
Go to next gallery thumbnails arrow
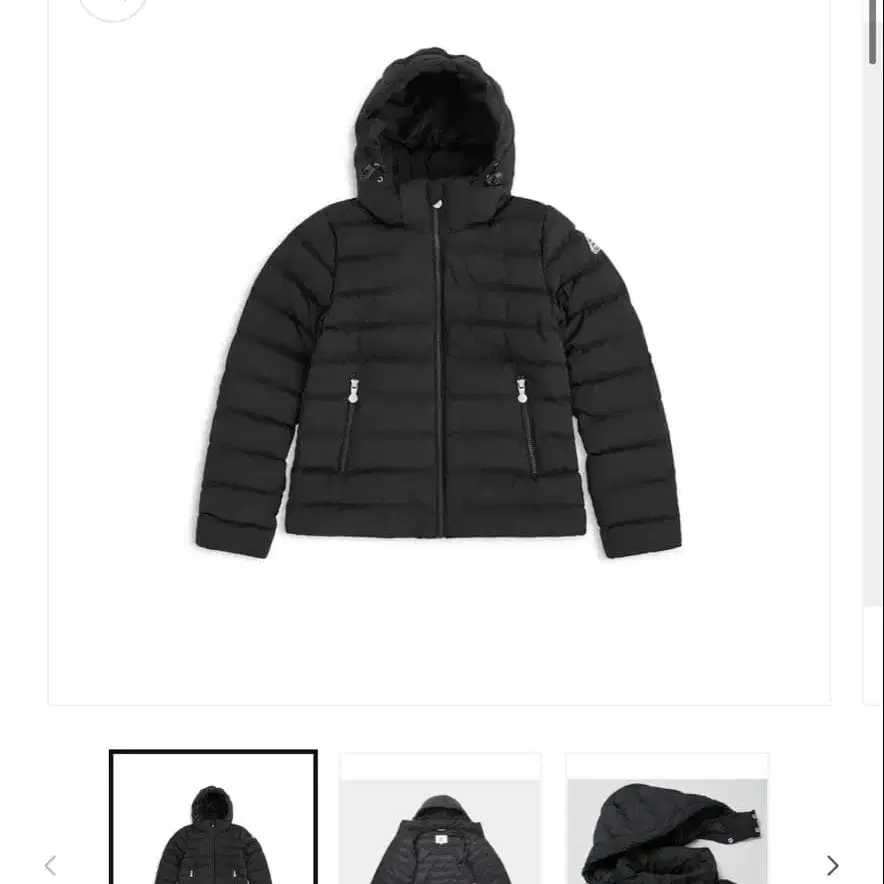point(832,865)
